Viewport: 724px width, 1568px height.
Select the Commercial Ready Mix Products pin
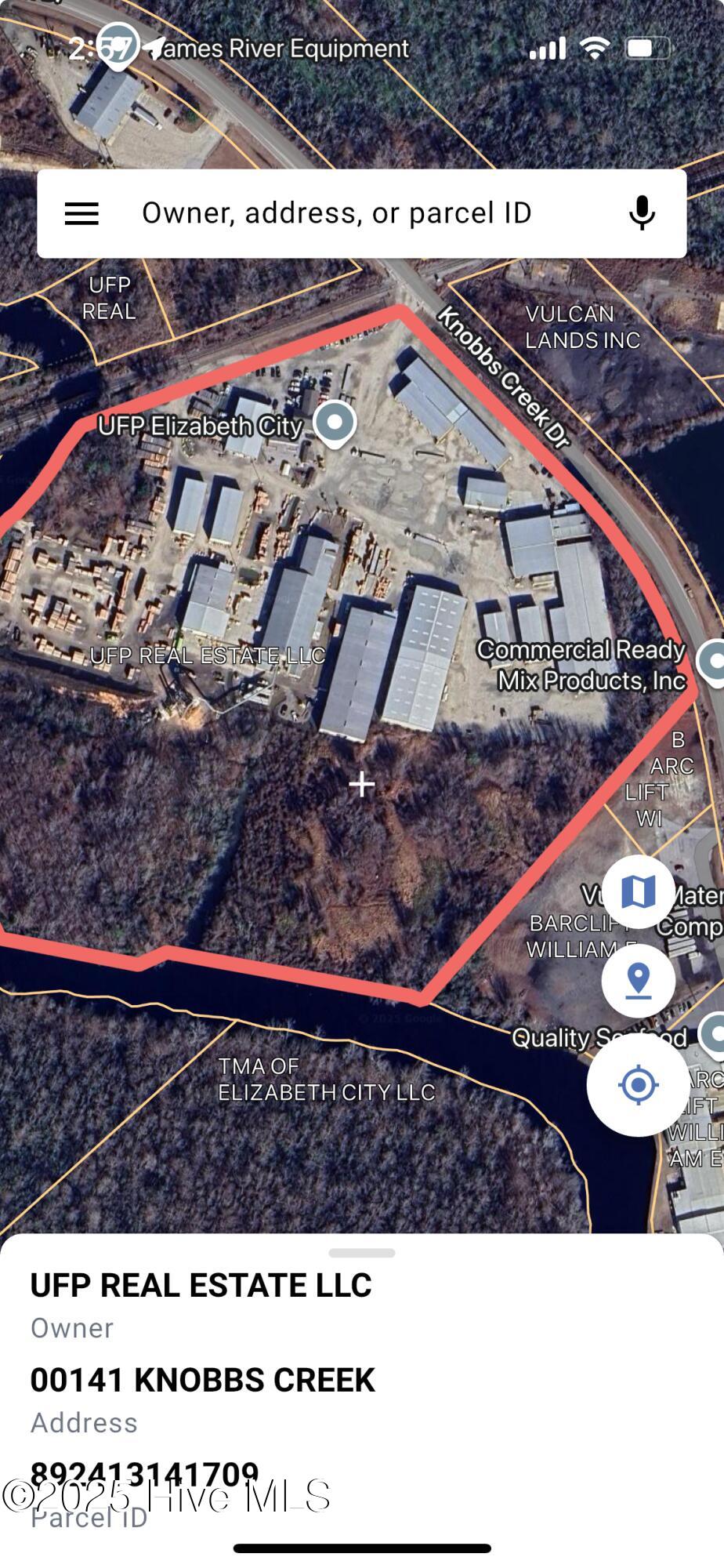point(711,662)
